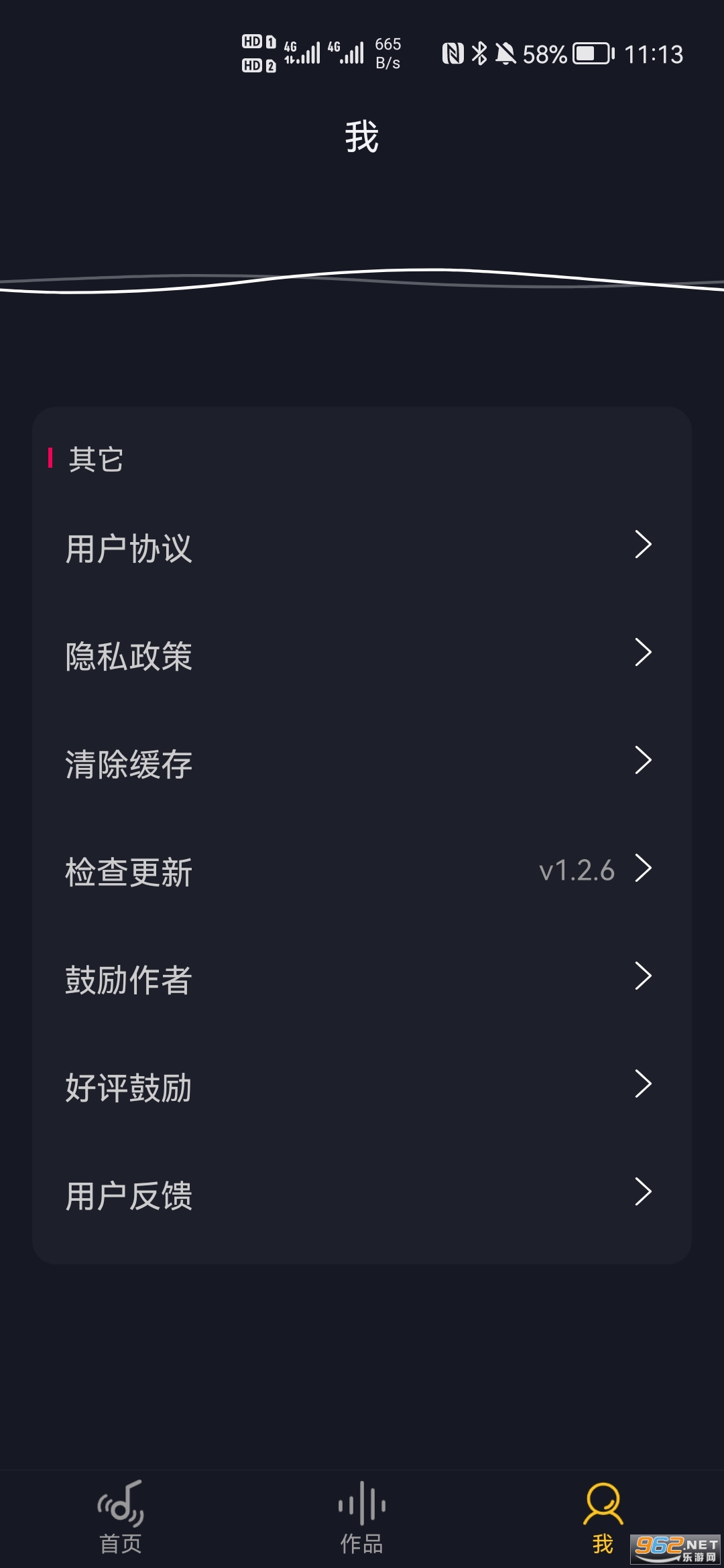Screen dimensions: 724x1568
Task: Switch to the 首页 home tab
Action: click(121, 1518)
